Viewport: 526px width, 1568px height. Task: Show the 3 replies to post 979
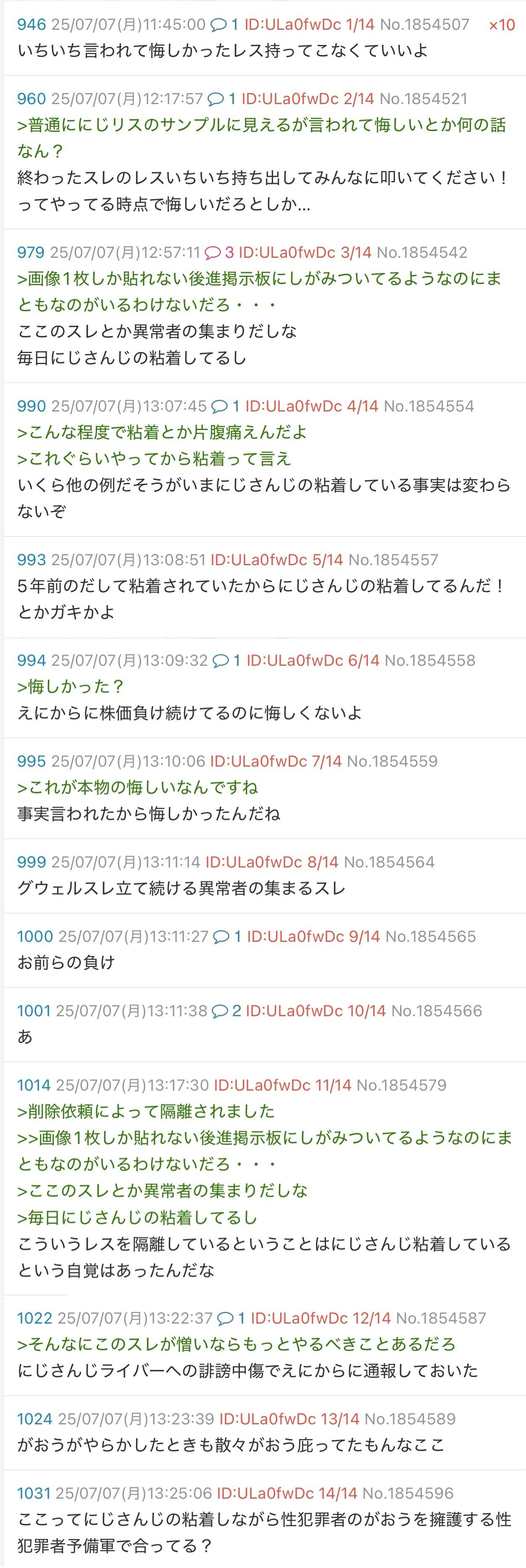pos(219,252)
